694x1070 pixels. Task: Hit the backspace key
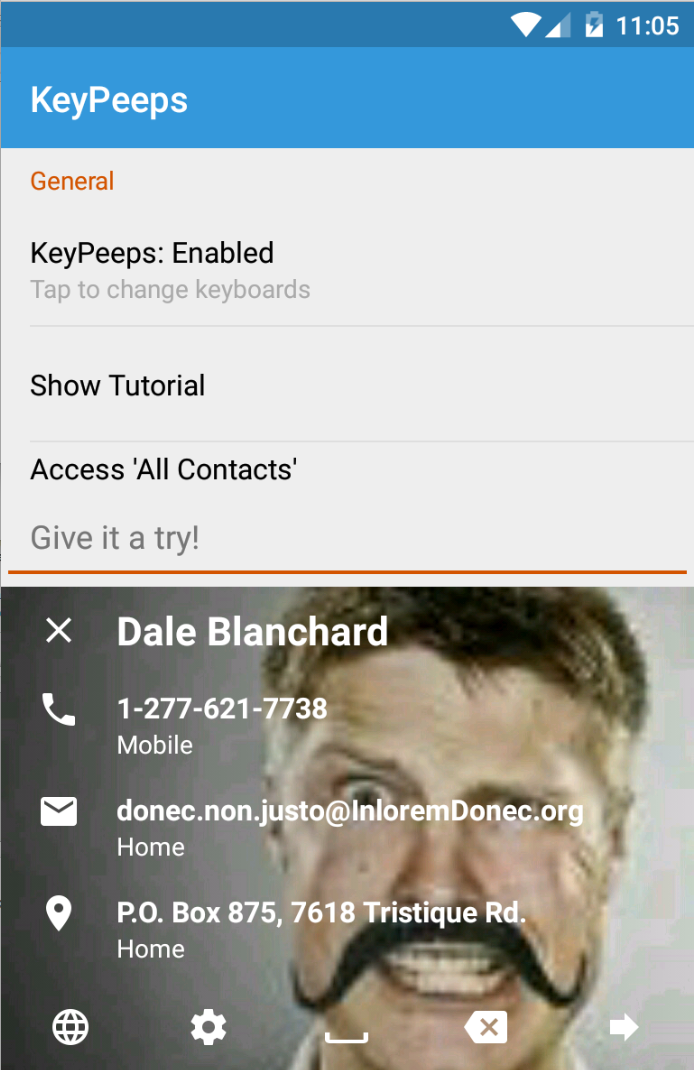point(486,1027)
